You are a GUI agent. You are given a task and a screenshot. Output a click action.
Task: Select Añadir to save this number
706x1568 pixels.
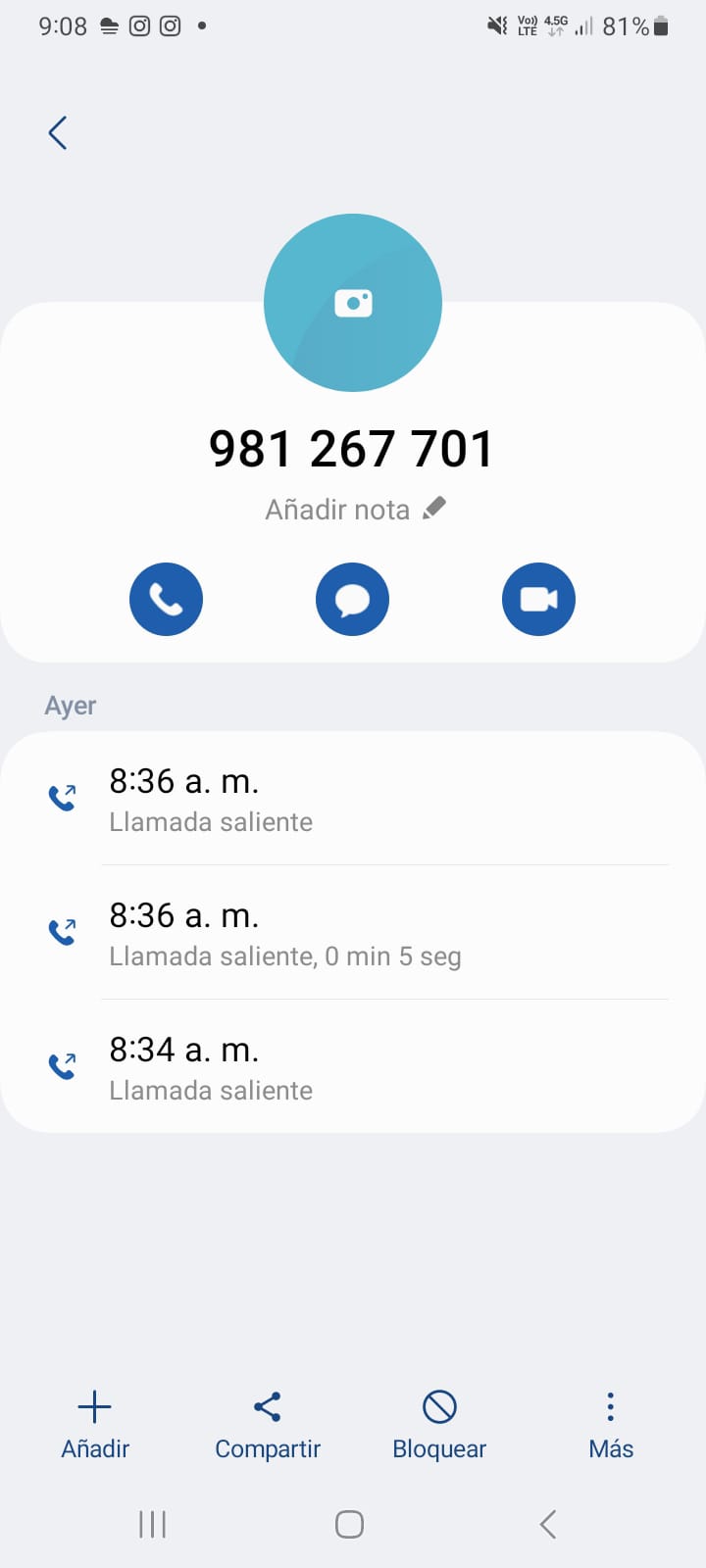[x=95, y=1425]
